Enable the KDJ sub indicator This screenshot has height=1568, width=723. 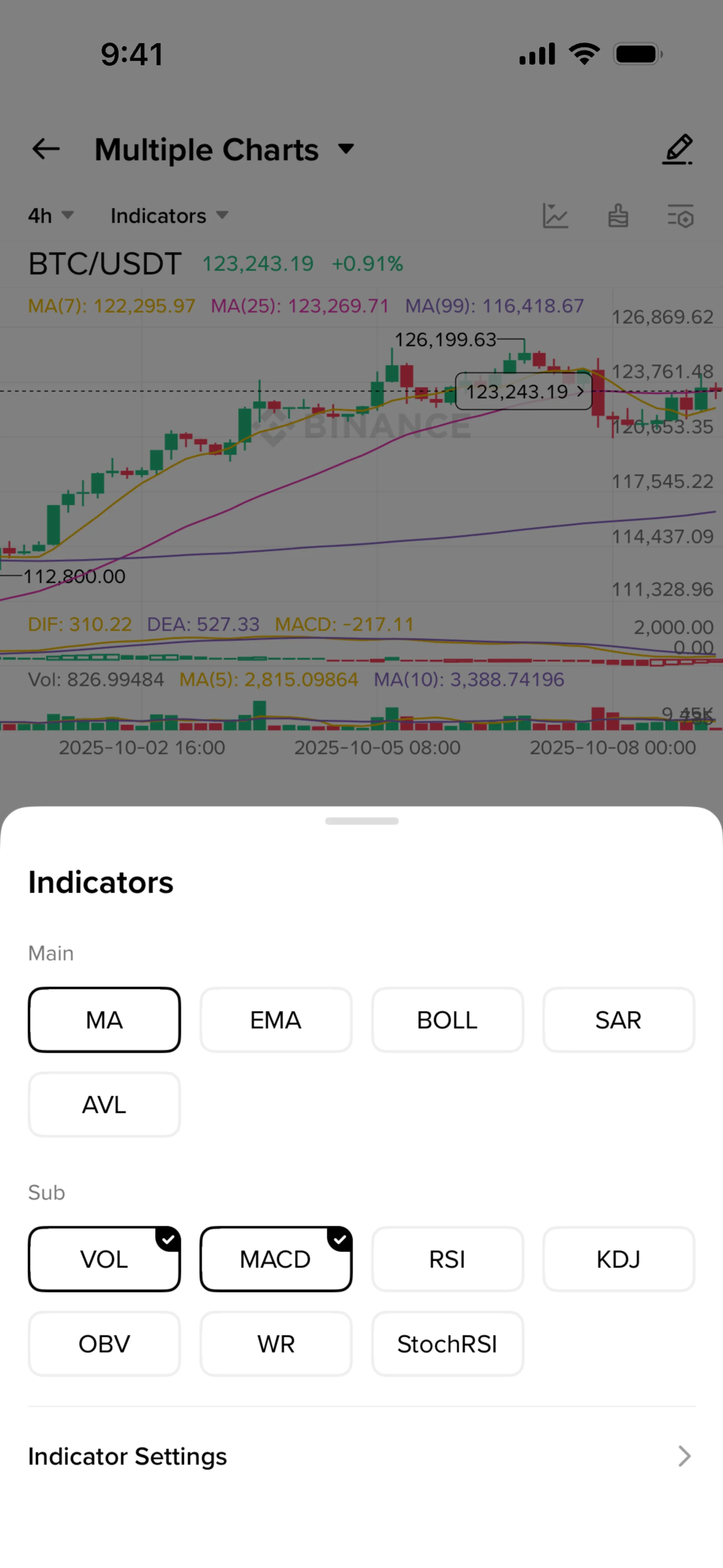(618, 1259)
